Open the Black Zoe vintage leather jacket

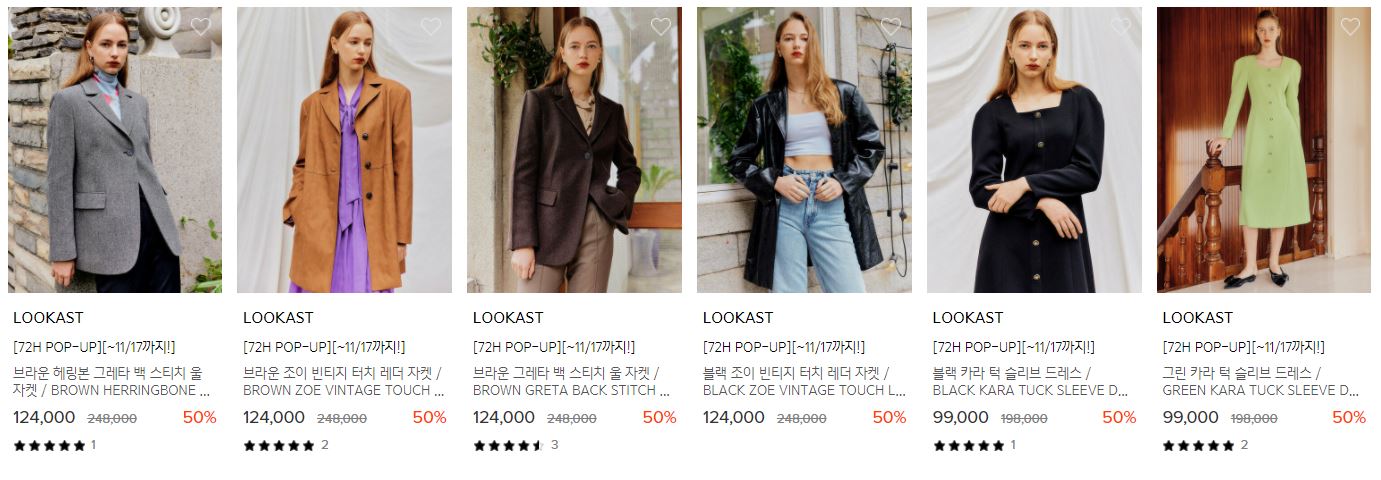[x=804, y=150]
